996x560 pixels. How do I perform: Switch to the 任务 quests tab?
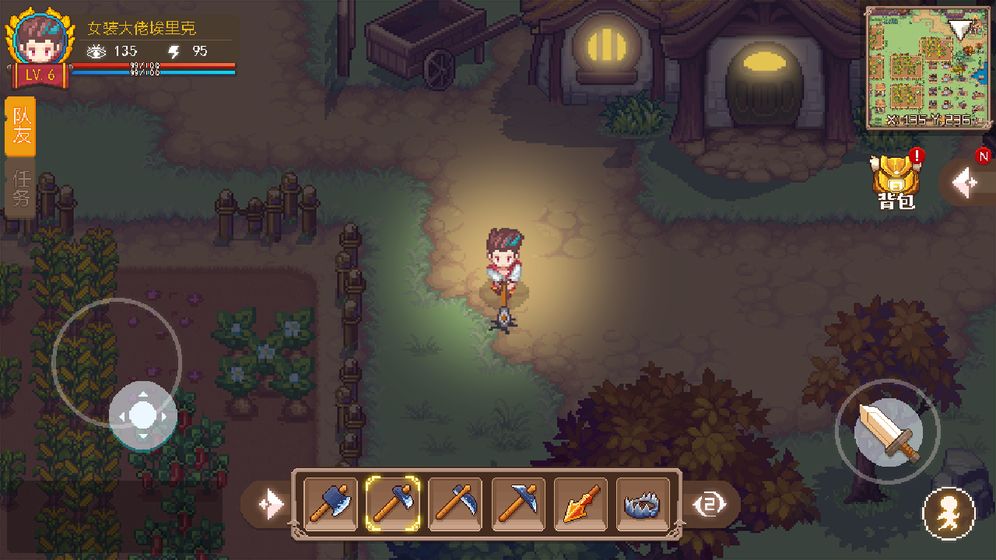coord(20,188)
